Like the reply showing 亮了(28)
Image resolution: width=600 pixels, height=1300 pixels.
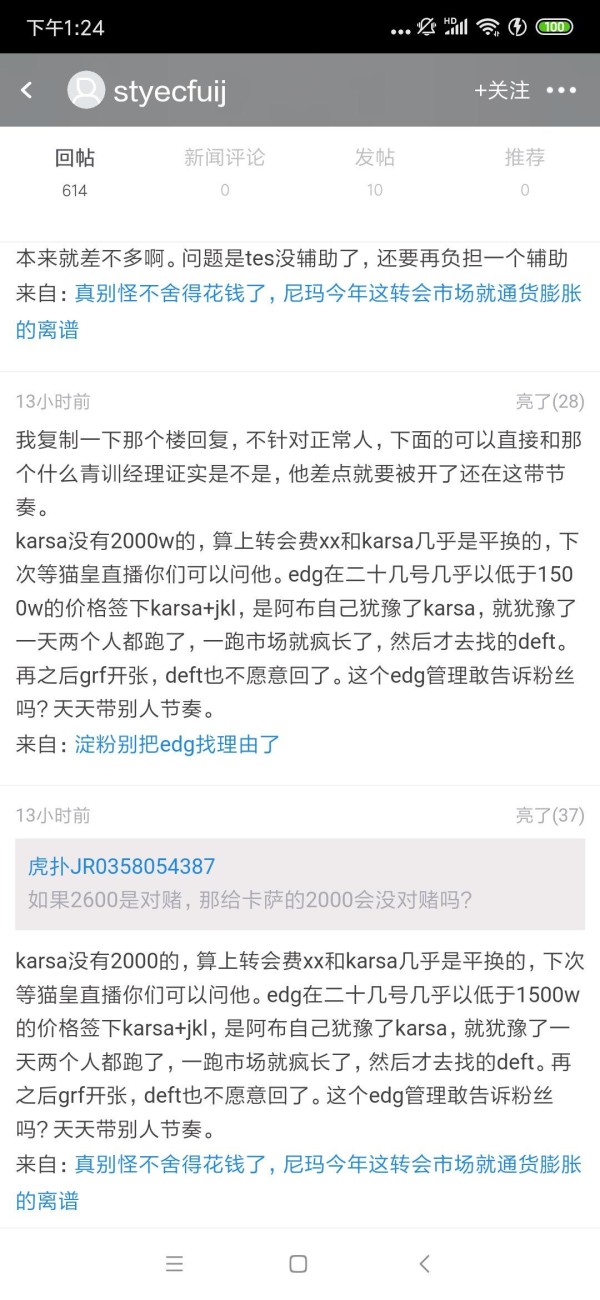click(x=550, y=402)
